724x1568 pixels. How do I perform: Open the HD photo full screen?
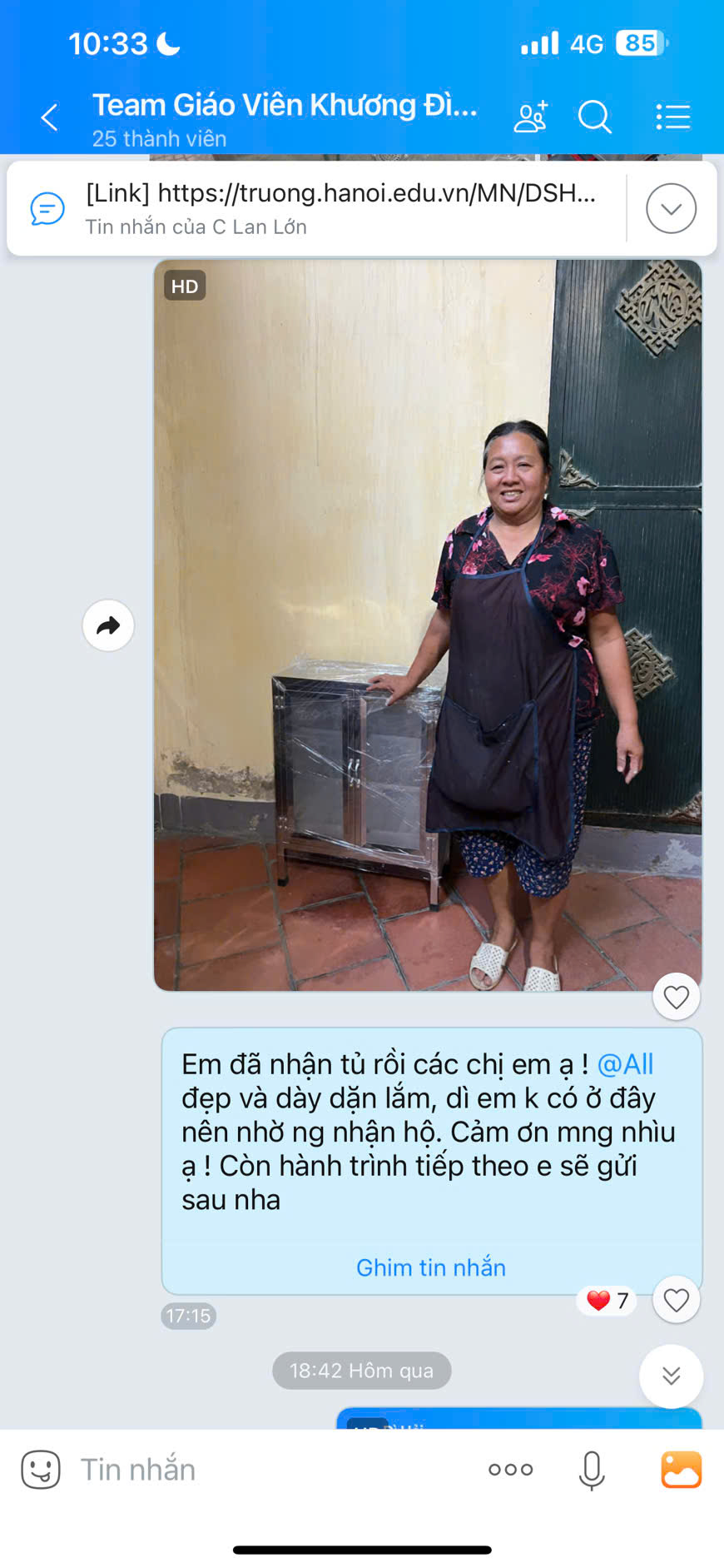coord(427,625)
